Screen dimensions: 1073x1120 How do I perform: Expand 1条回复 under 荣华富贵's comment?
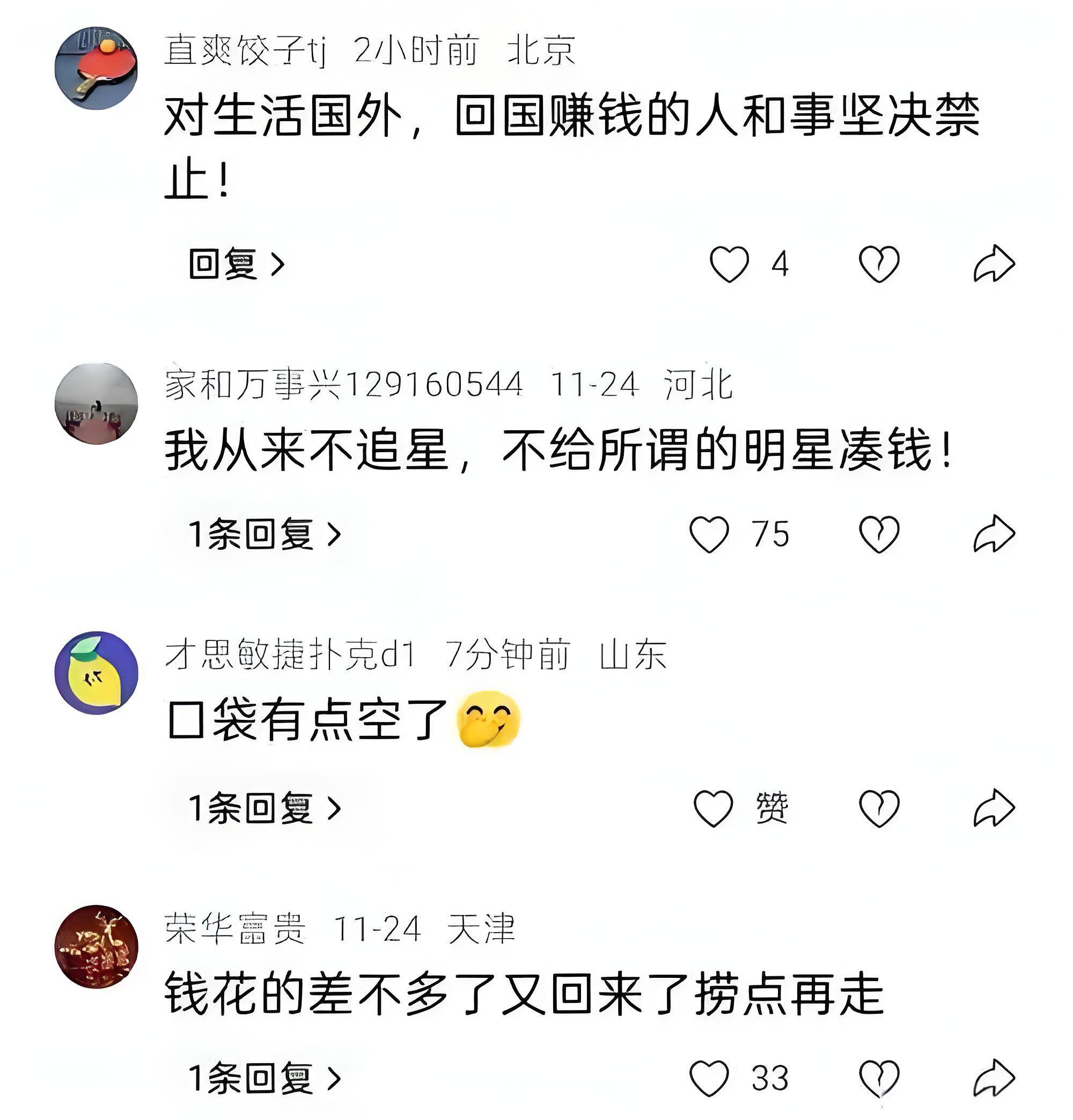tap(264, 1079)
